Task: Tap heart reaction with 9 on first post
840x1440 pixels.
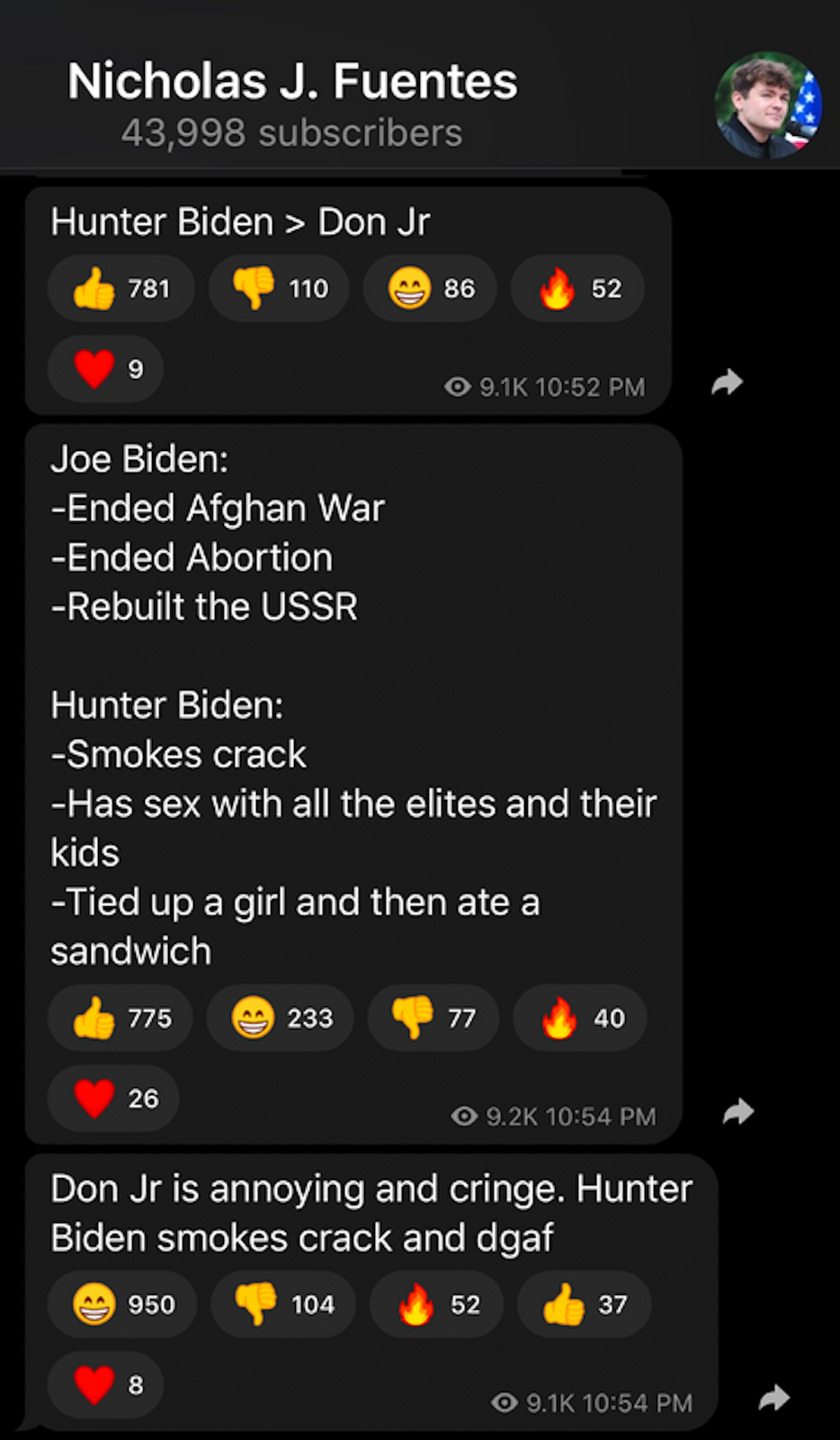Action: point(106,369)
